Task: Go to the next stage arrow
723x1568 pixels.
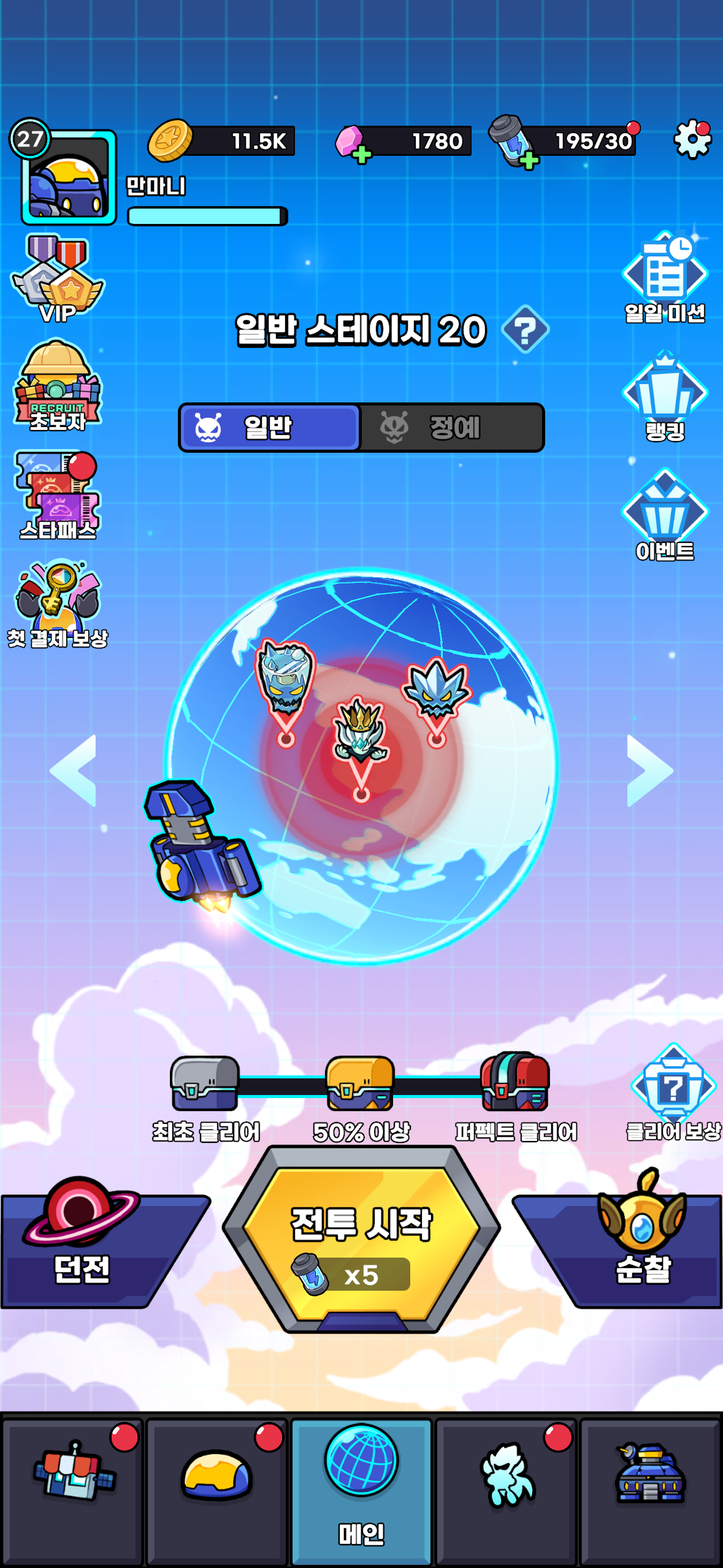Action: point(649,771)
